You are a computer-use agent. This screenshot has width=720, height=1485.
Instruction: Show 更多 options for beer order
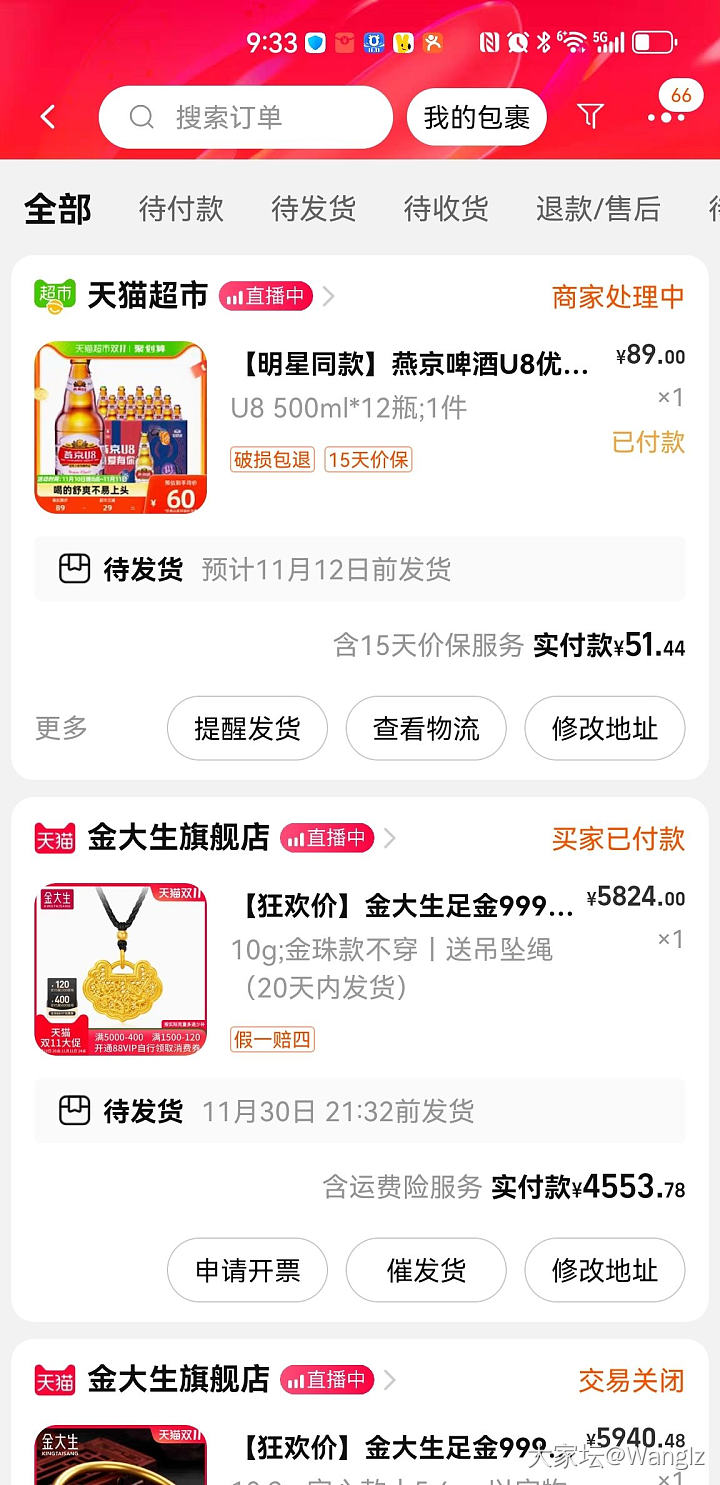point(62,728)
